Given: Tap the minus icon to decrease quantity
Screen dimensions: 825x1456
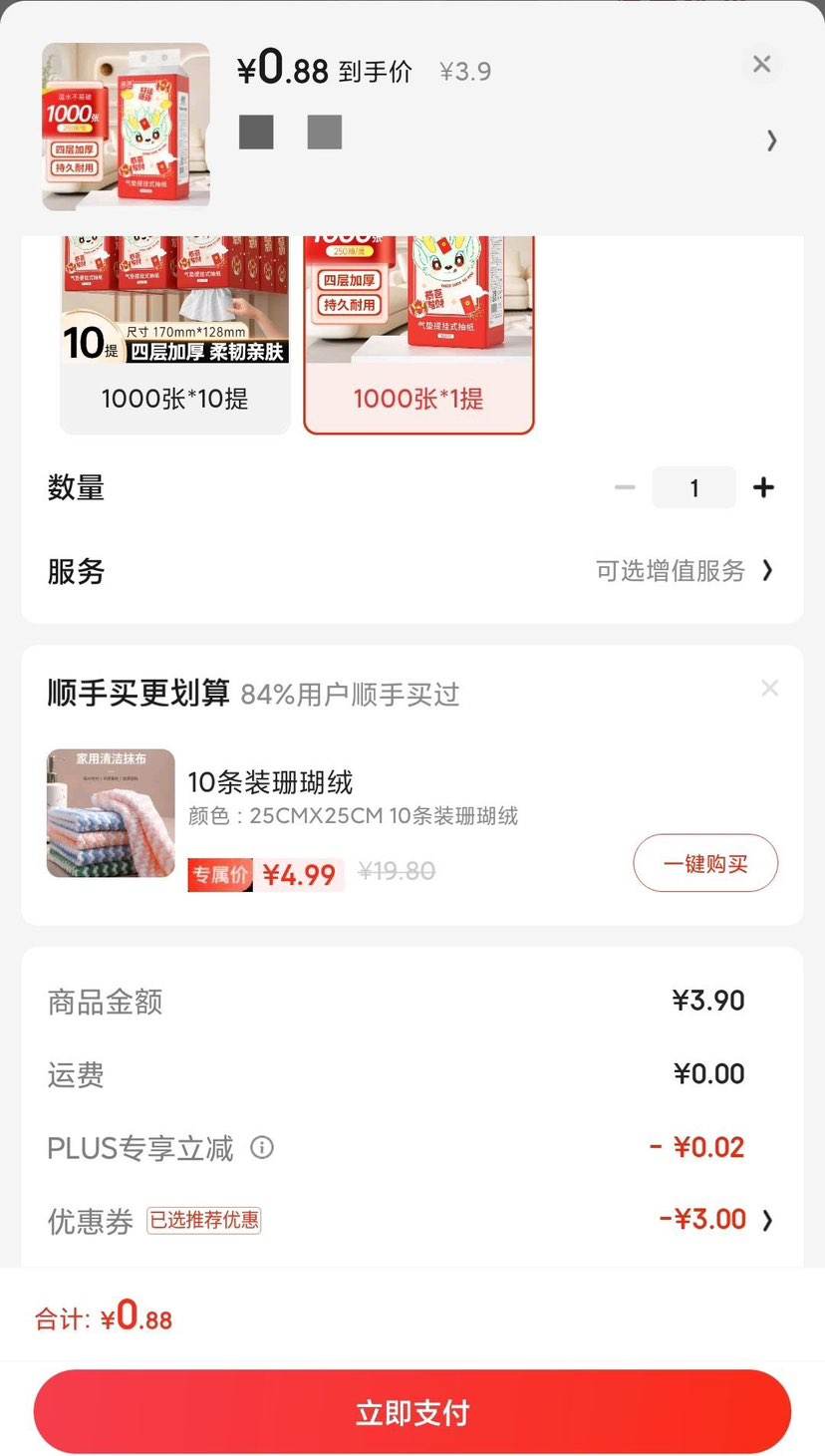Looking at the screenshot, I should click(625, 487).
